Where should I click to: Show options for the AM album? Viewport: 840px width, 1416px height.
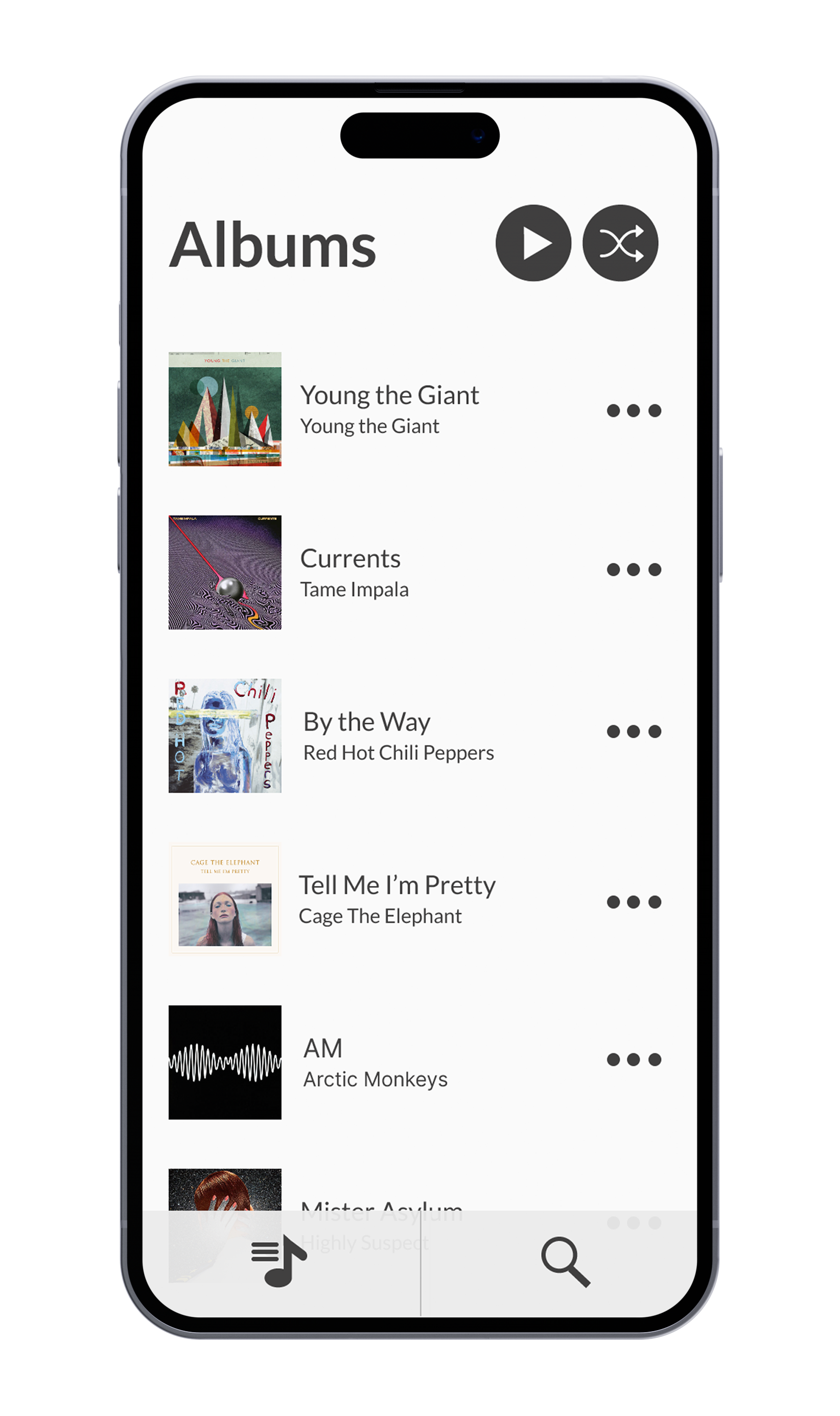(634, 1059)
